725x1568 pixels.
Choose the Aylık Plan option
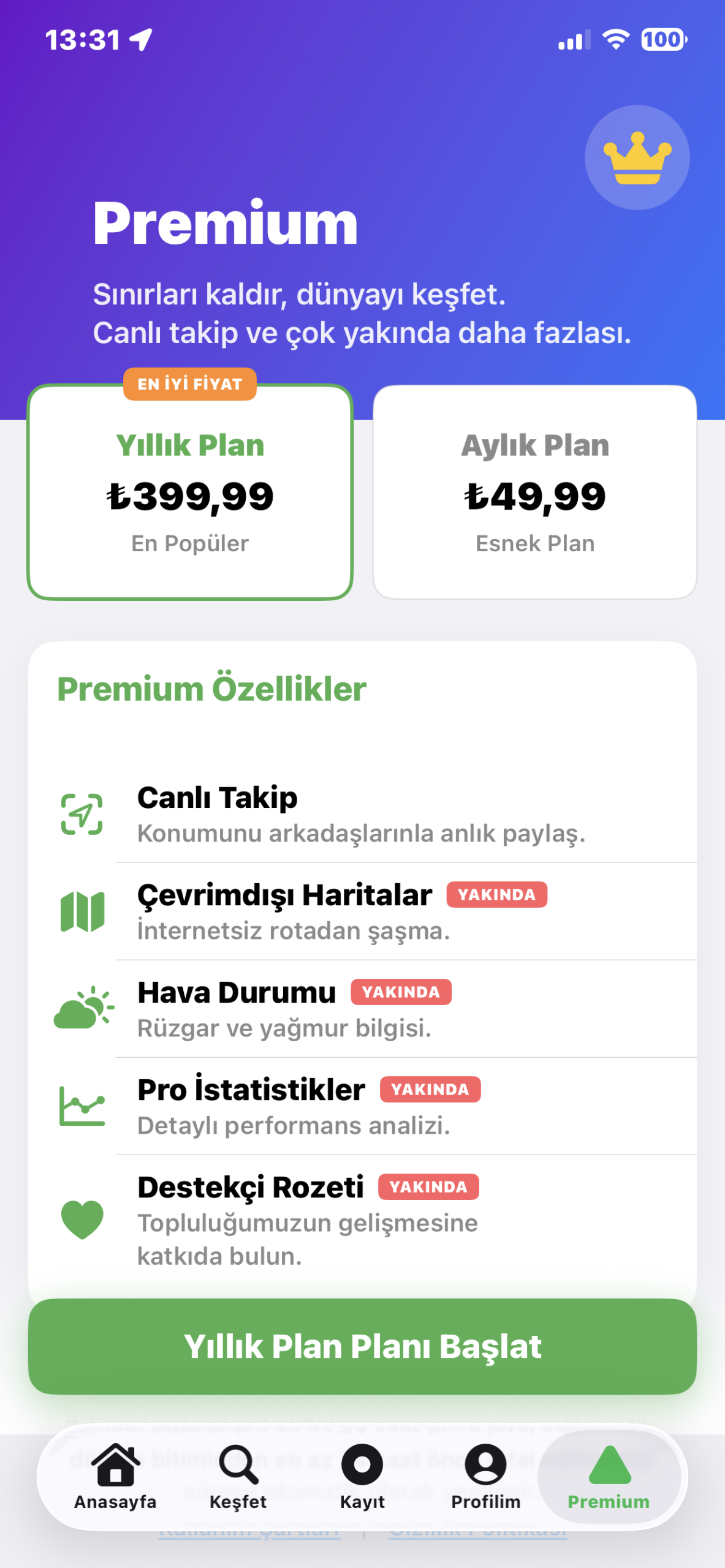point(534,493)
